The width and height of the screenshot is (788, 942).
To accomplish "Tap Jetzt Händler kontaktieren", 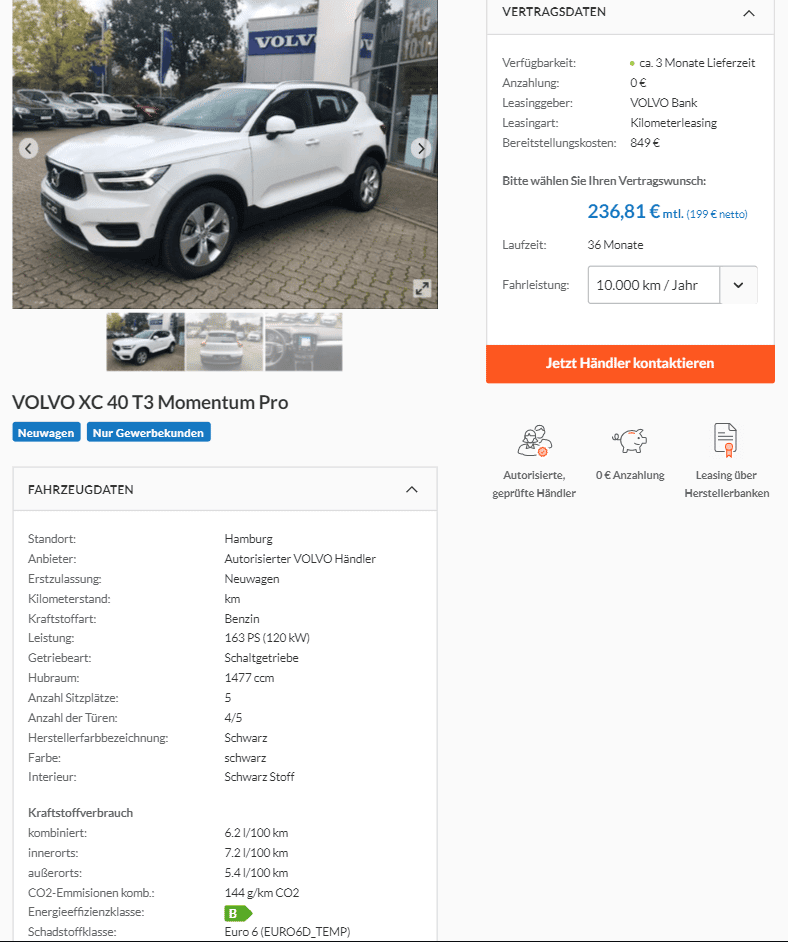I will click(630, 363).
